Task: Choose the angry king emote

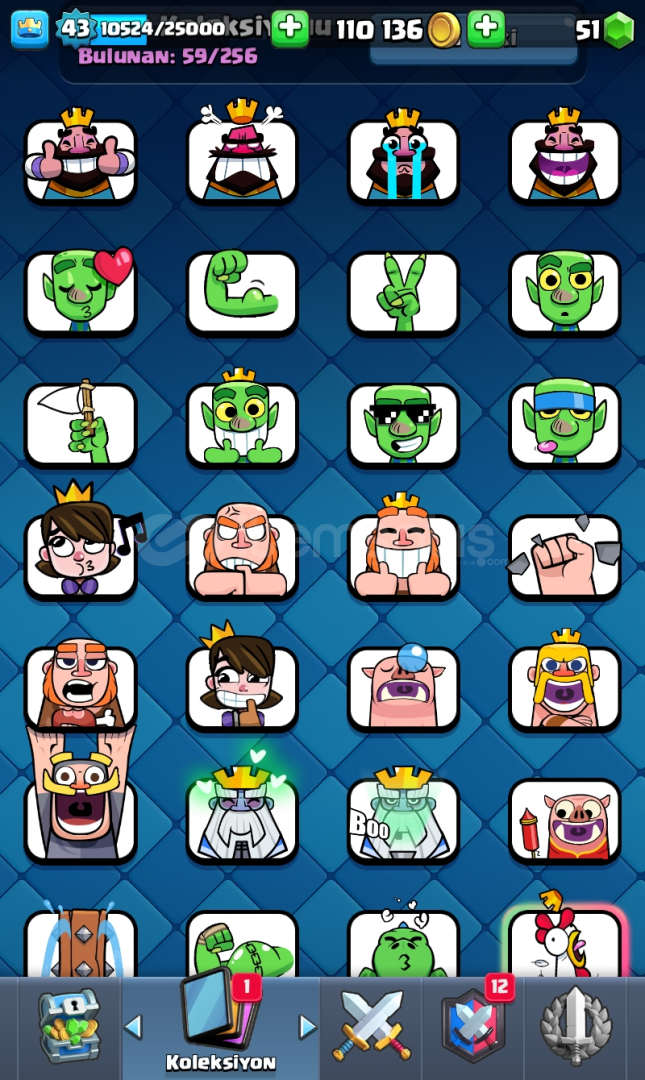Action: [242, 158]
